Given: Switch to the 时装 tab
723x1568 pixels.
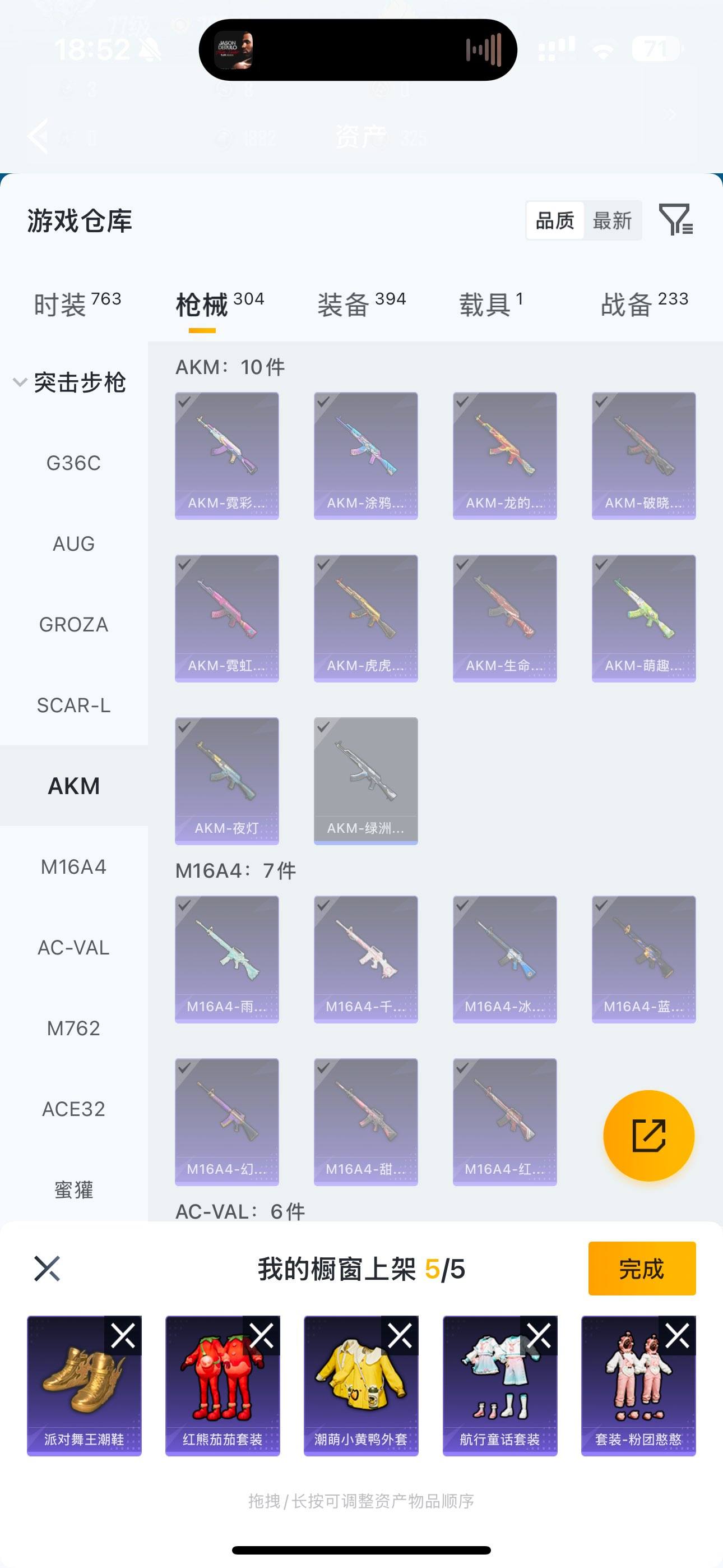Looking at the screenshot, I should tap(77, 304).
